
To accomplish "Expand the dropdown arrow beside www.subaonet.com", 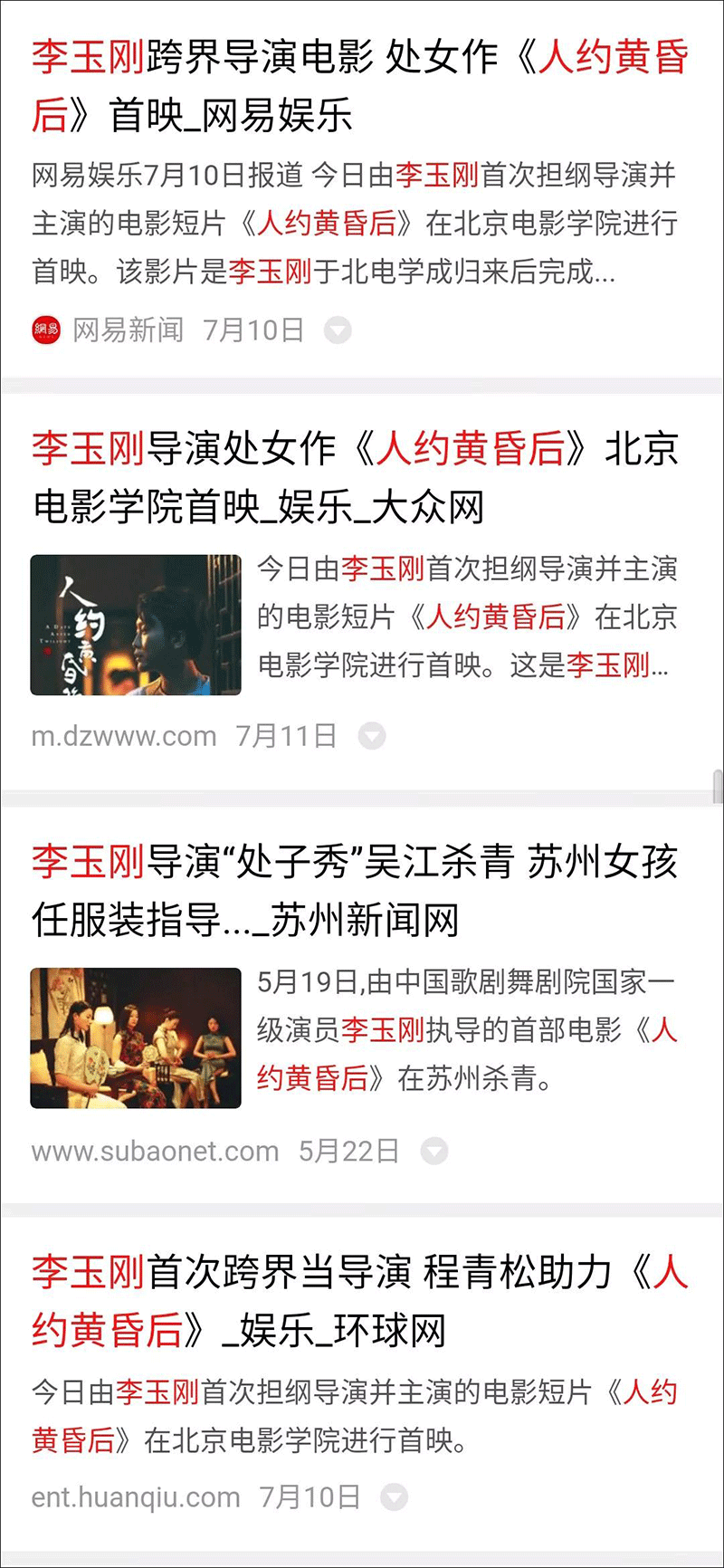I will click(x=434, y=1151).
